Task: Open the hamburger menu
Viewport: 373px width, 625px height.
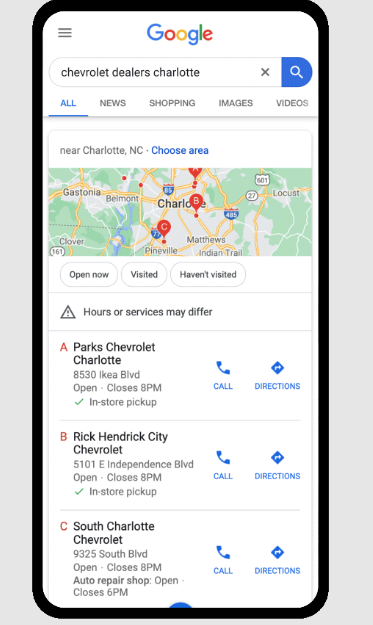Action: tap(65, 32)
